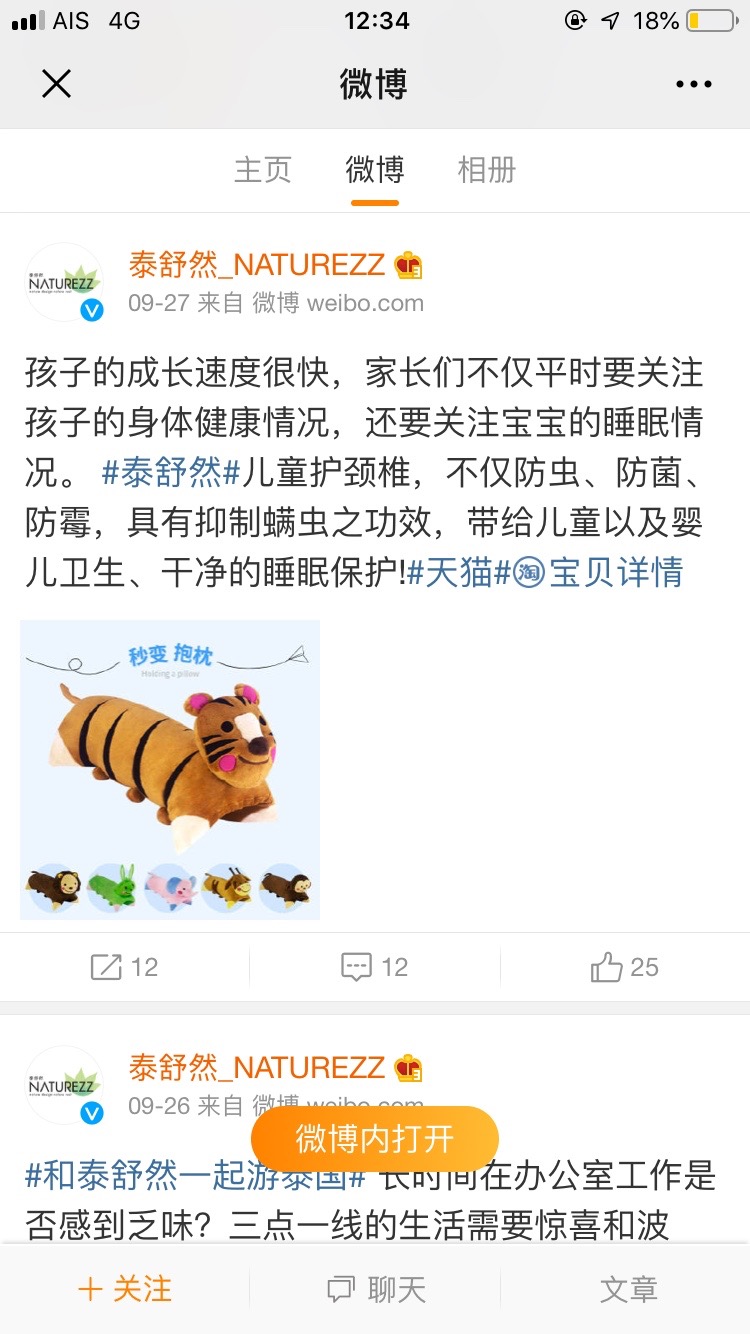Viewport: 750px width, 1334px height.
Task: Follow this account with +关注
Action: click(x=124, y=1289)
